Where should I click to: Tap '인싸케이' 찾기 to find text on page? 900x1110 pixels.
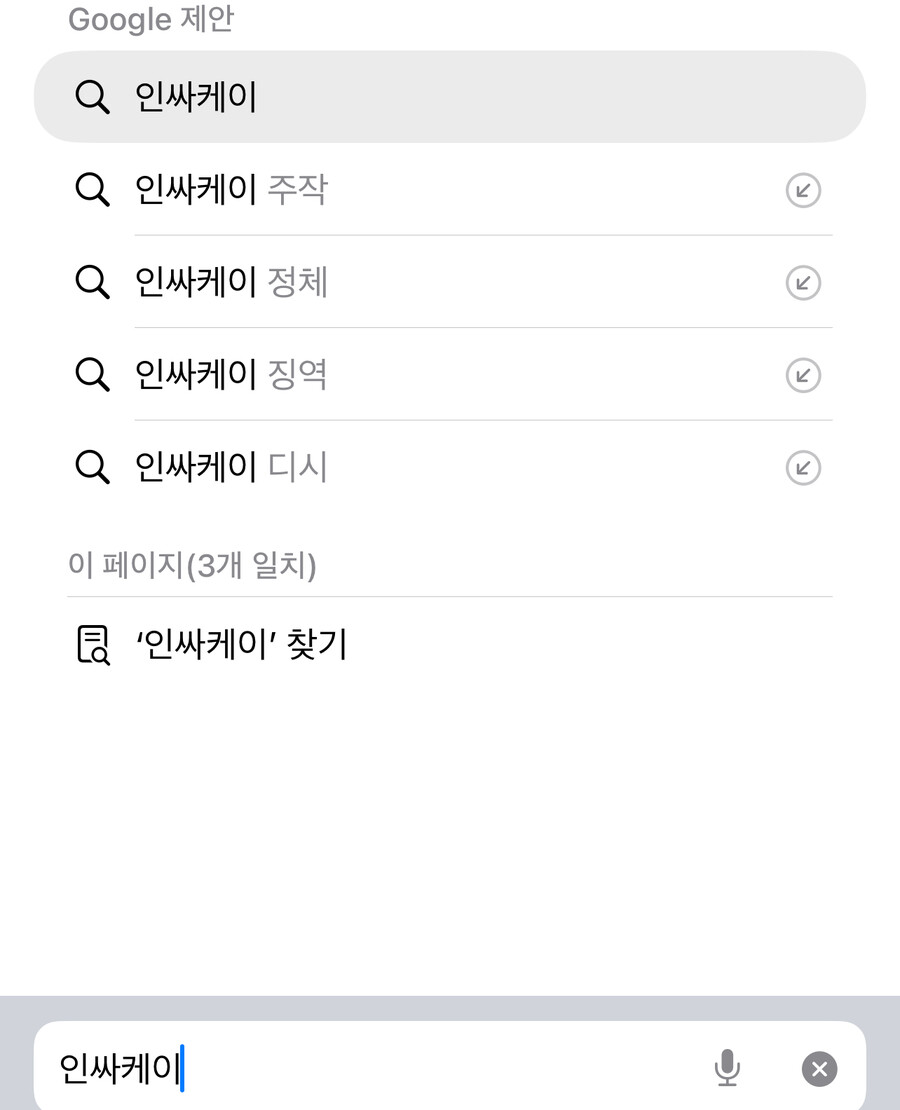click(x=245, y=644)
